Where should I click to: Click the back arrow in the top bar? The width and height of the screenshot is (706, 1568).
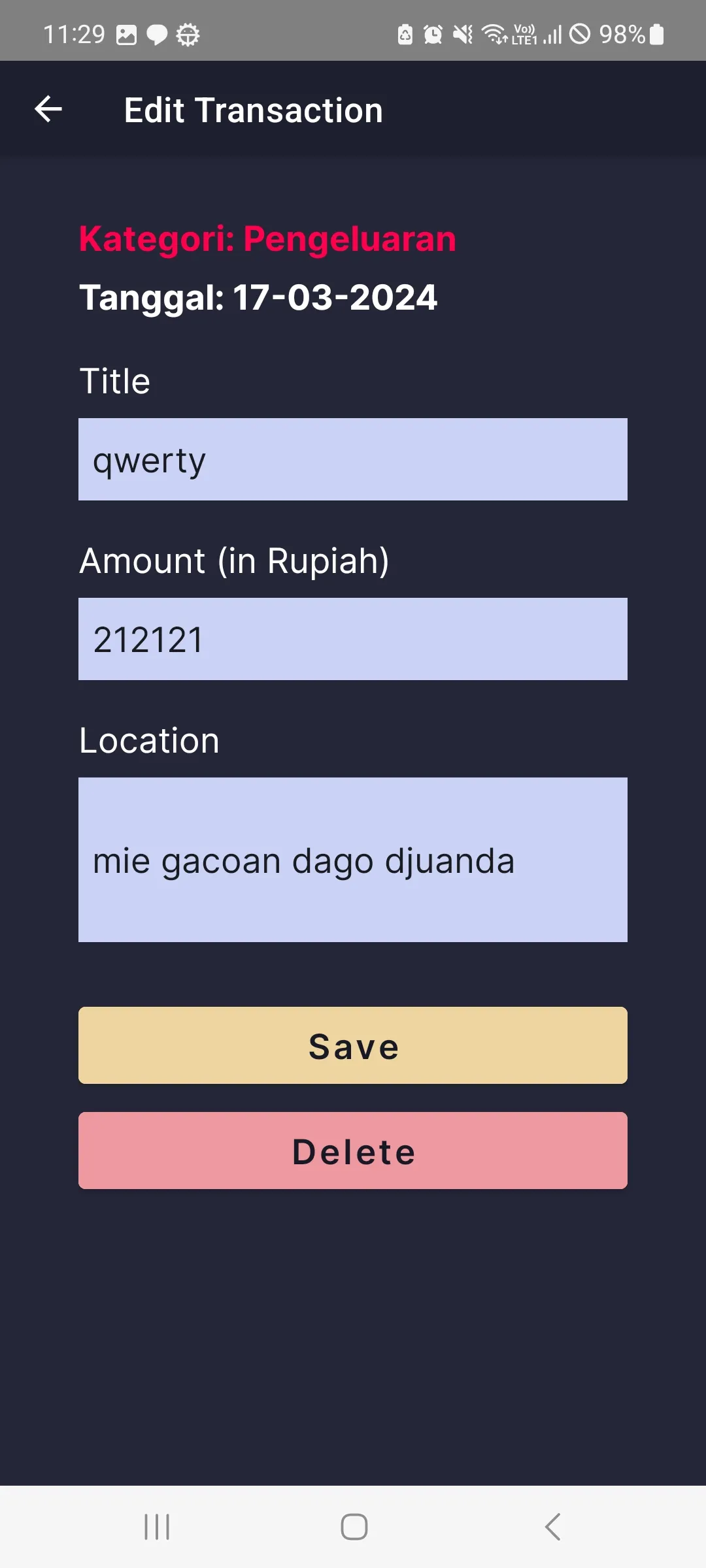(47, 109)
